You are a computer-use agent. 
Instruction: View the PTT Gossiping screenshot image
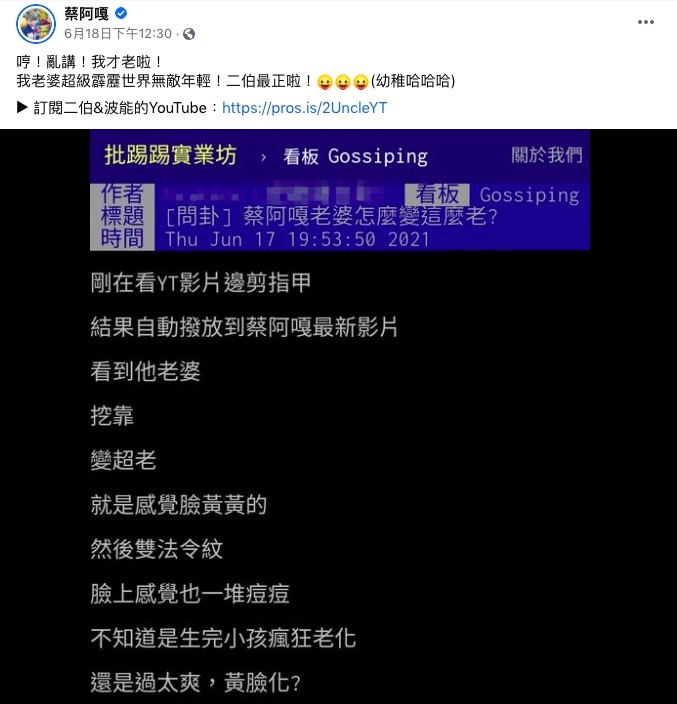(x=338, y=420)
